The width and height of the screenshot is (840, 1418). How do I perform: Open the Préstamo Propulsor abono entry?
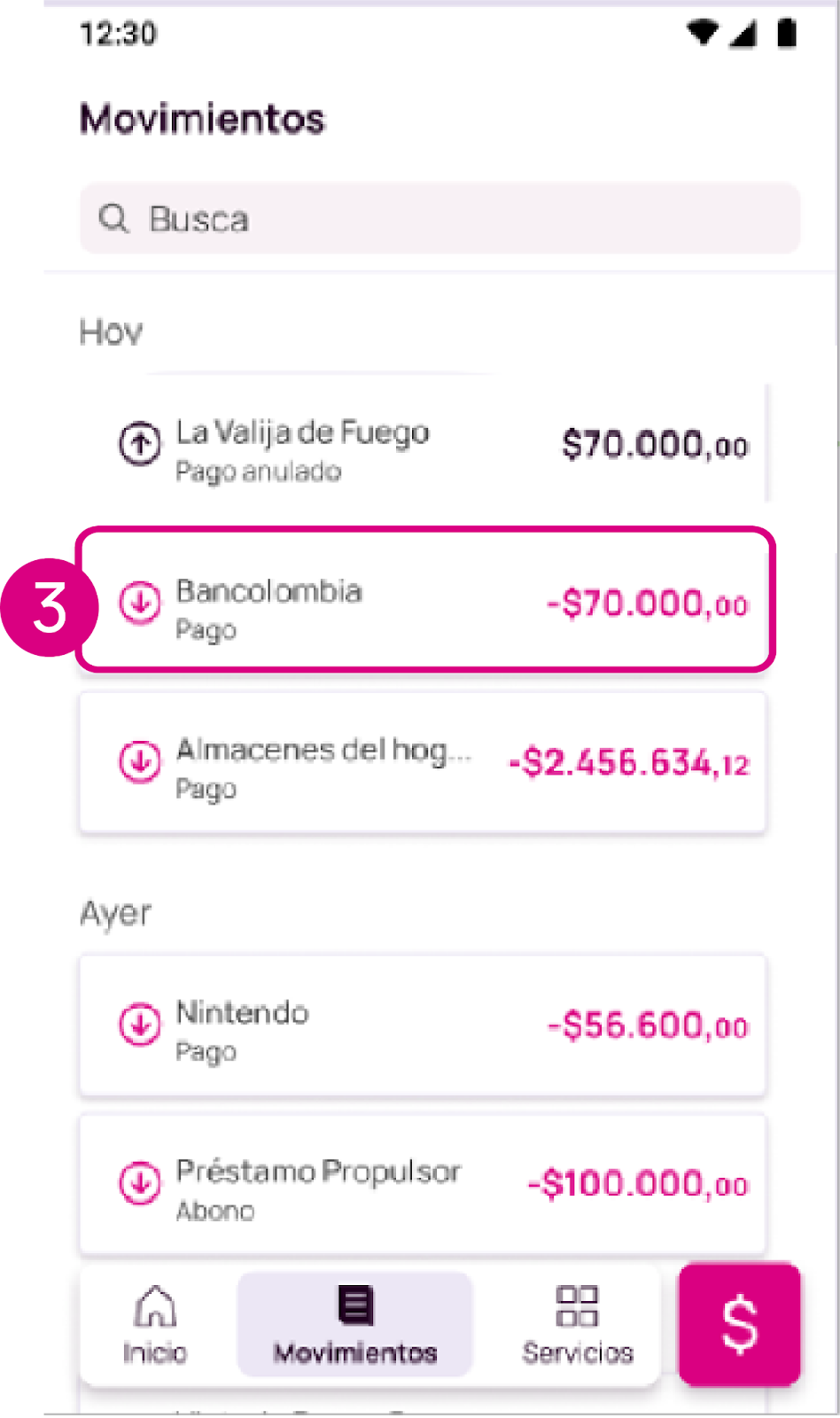point(424,1184)
